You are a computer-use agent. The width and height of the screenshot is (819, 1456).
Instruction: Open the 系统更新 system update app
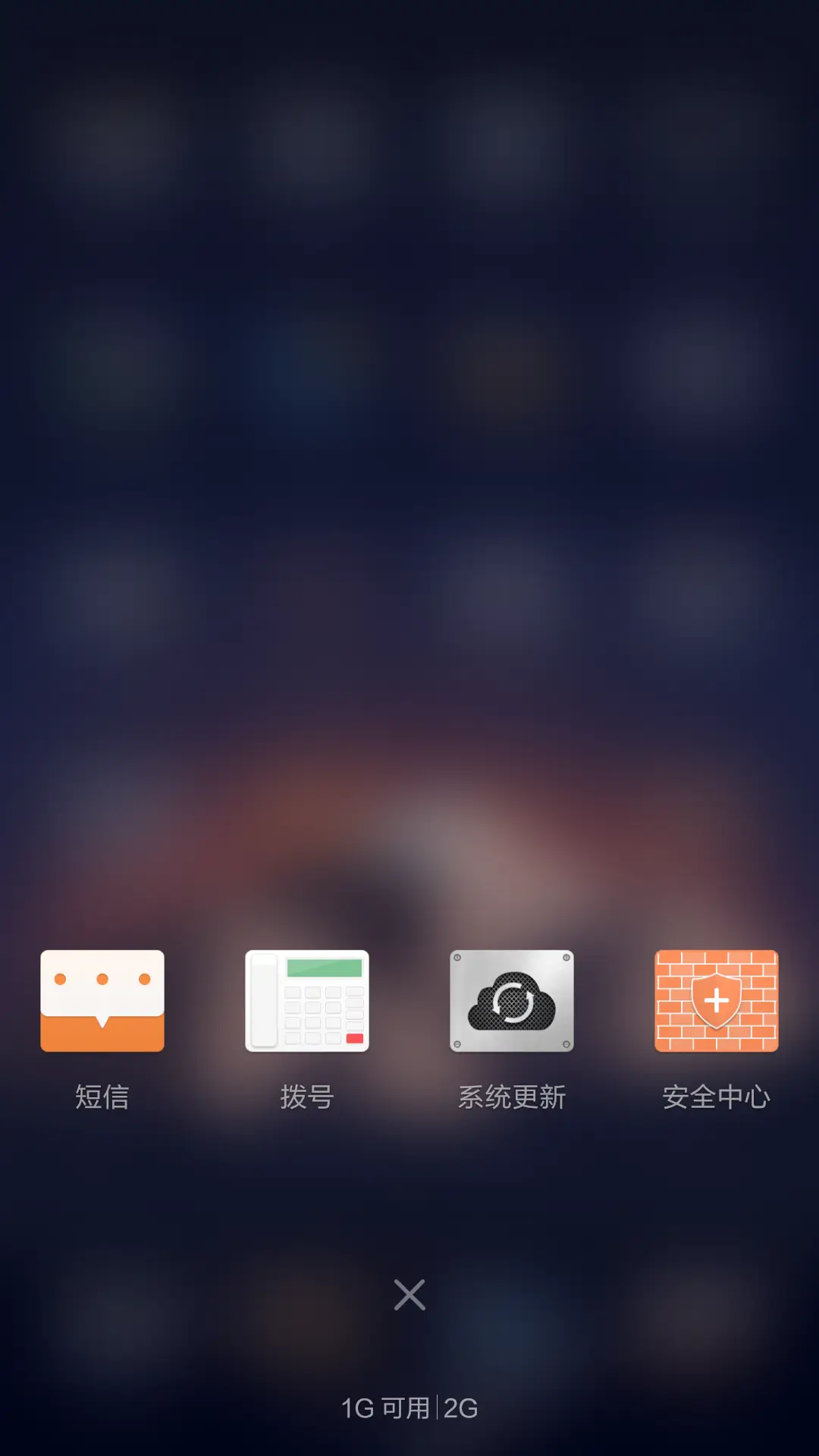[x=512, y=1001]
